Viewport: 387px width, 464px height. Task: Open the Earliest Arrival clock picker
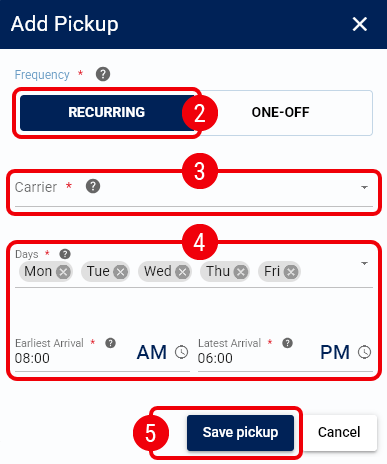(182, 352)
